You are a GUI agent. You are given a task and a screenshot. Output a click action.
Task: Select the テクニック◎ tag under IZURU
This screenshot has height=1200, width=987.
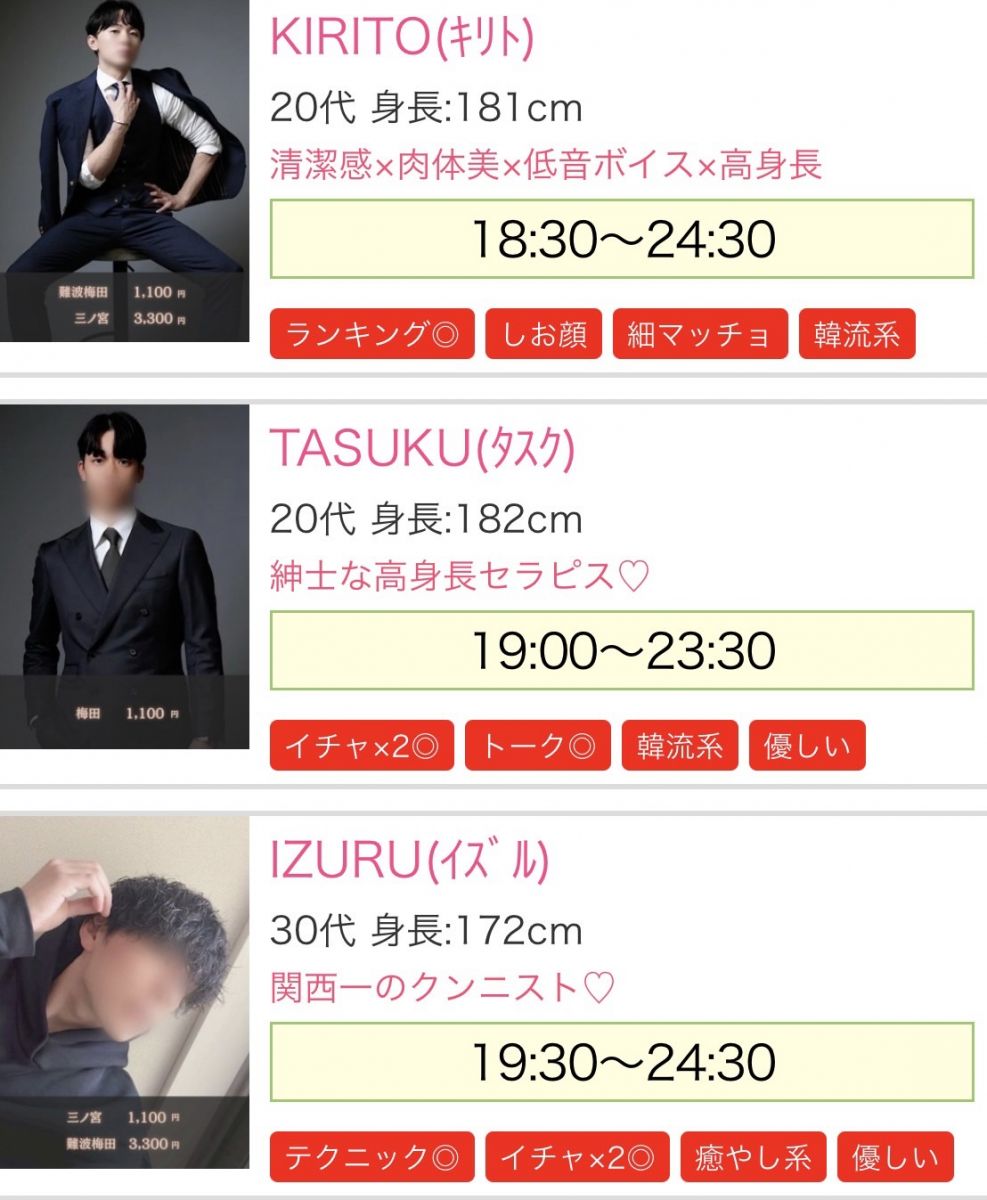372,1158
